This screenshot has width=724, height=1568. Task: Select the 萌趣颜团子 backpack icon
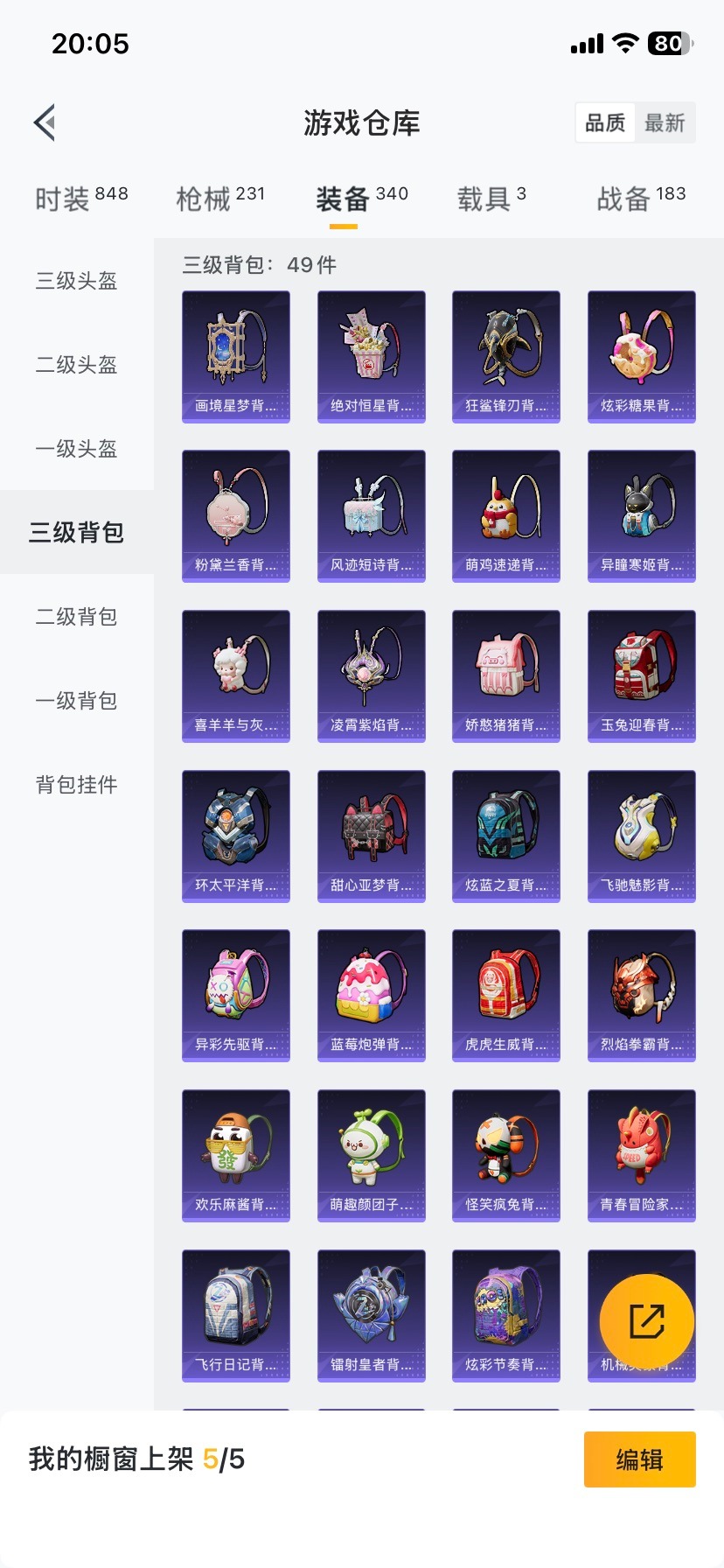click(x=371, y=1149)
